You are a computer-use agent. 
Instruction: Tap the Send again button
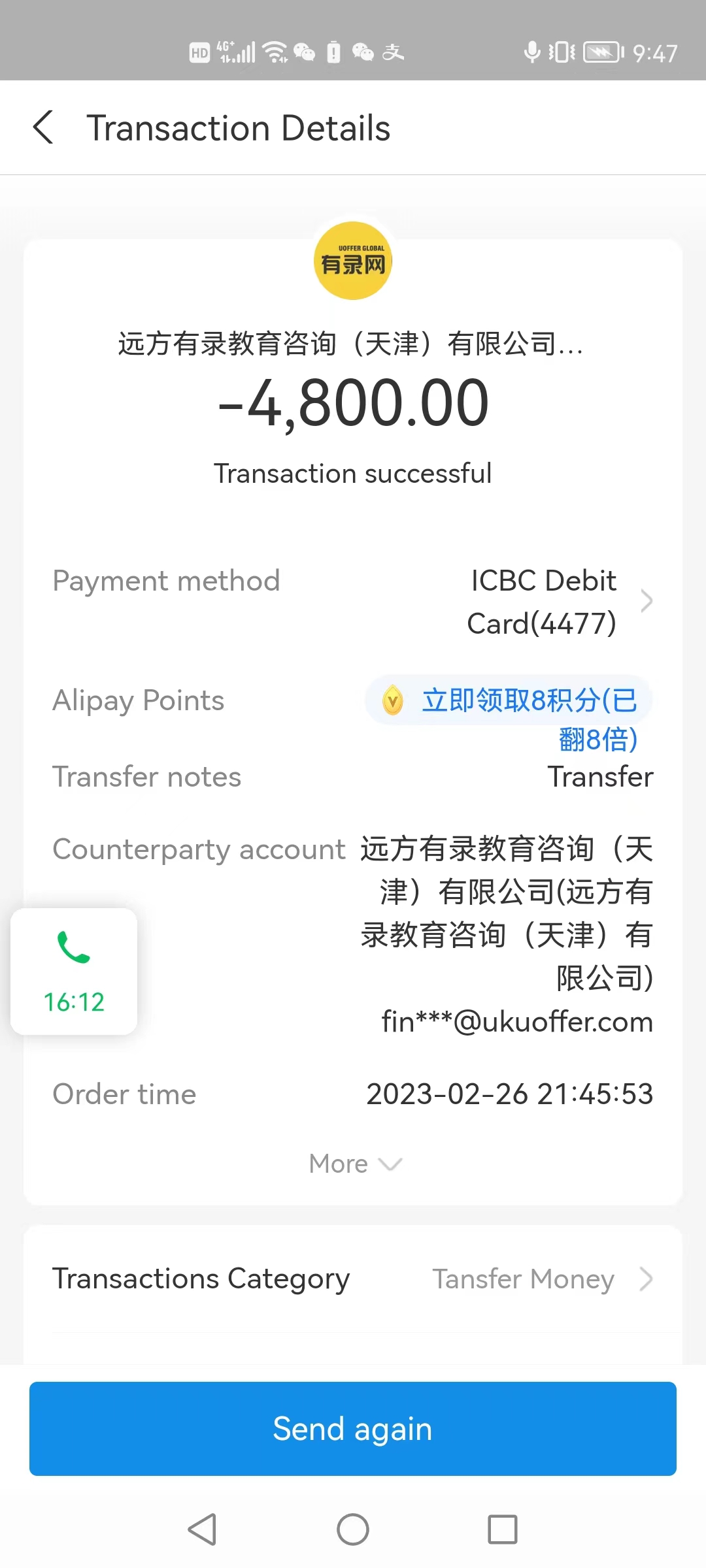(353, 1429)
